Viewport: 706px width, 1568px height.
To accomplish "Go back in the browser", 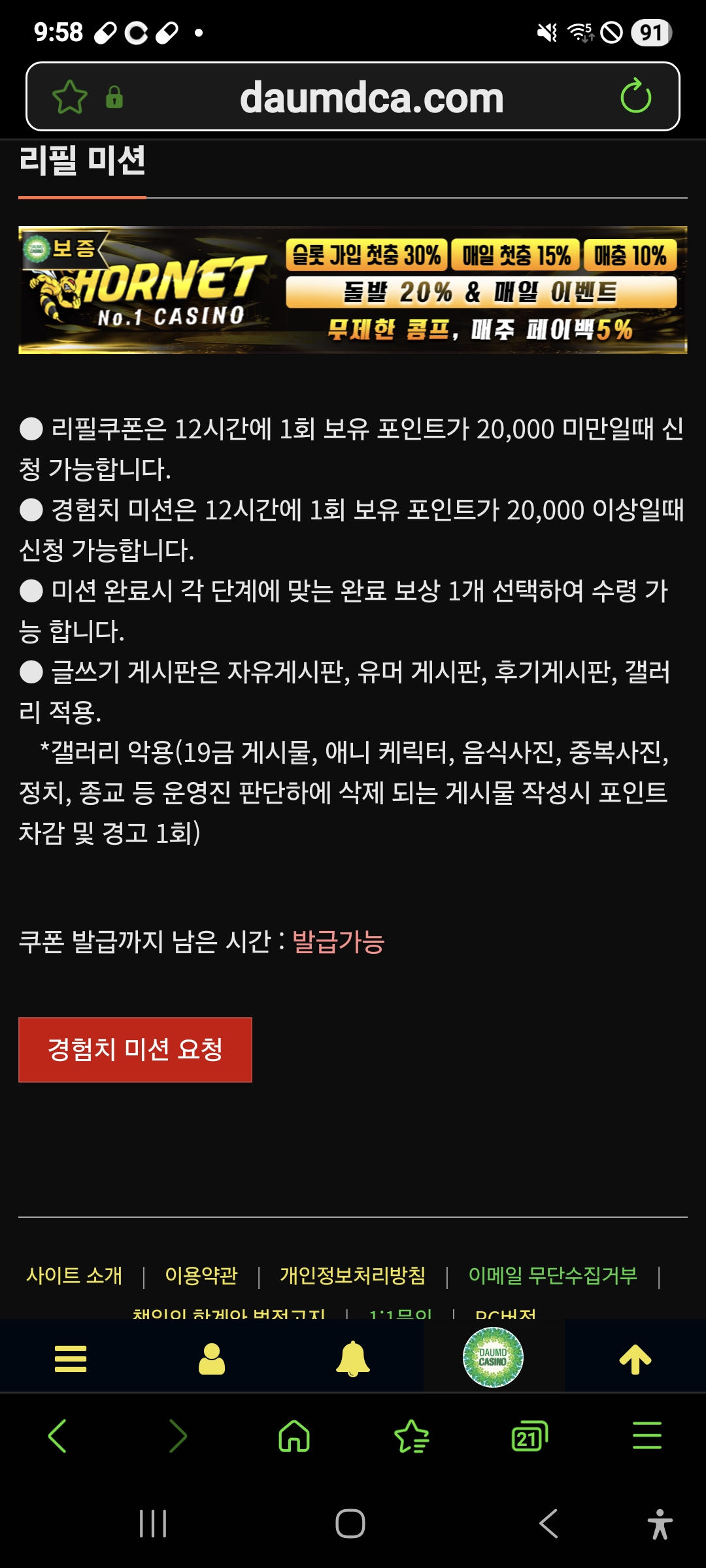I will (58, 1436).
